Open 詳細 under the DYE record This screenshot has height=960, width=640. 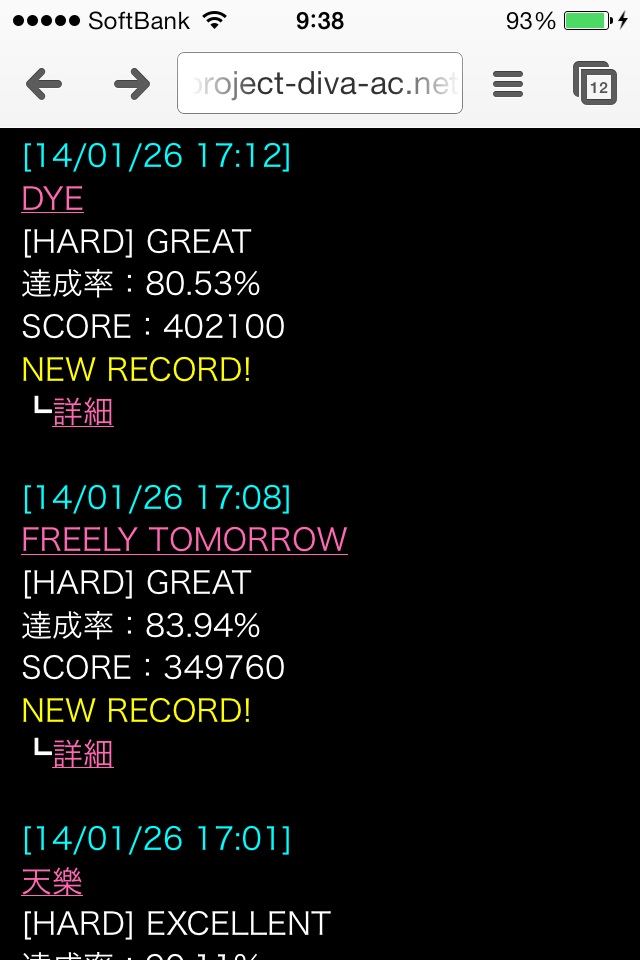pyautogui.click(x=83, y=412)
